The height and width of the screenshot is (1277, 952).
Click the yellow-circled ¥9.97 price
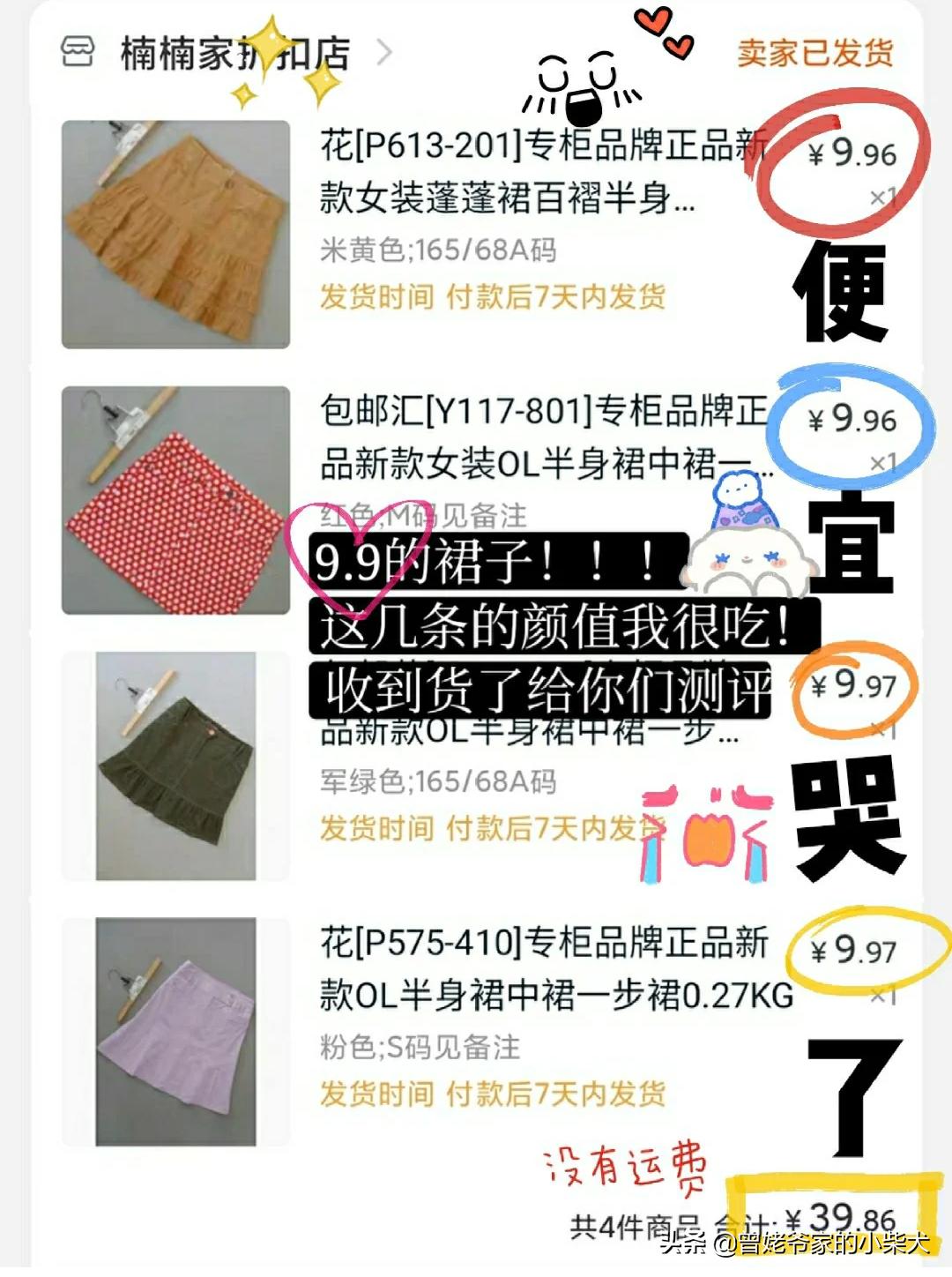[853, 951]
